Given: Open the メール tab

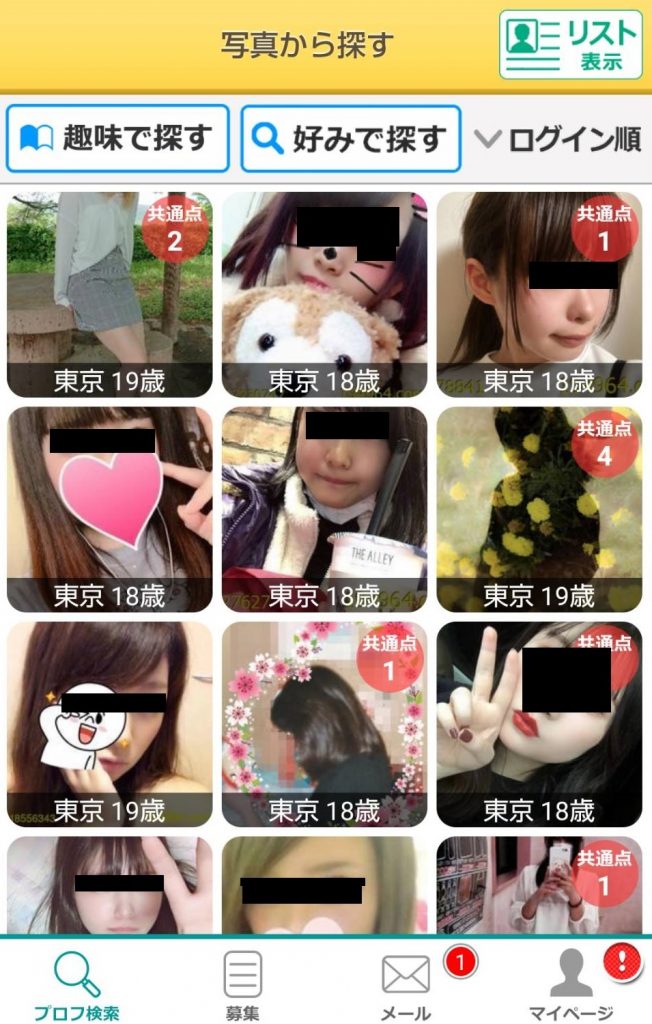Looking at the screenshot, I should (x=406, y=985).
